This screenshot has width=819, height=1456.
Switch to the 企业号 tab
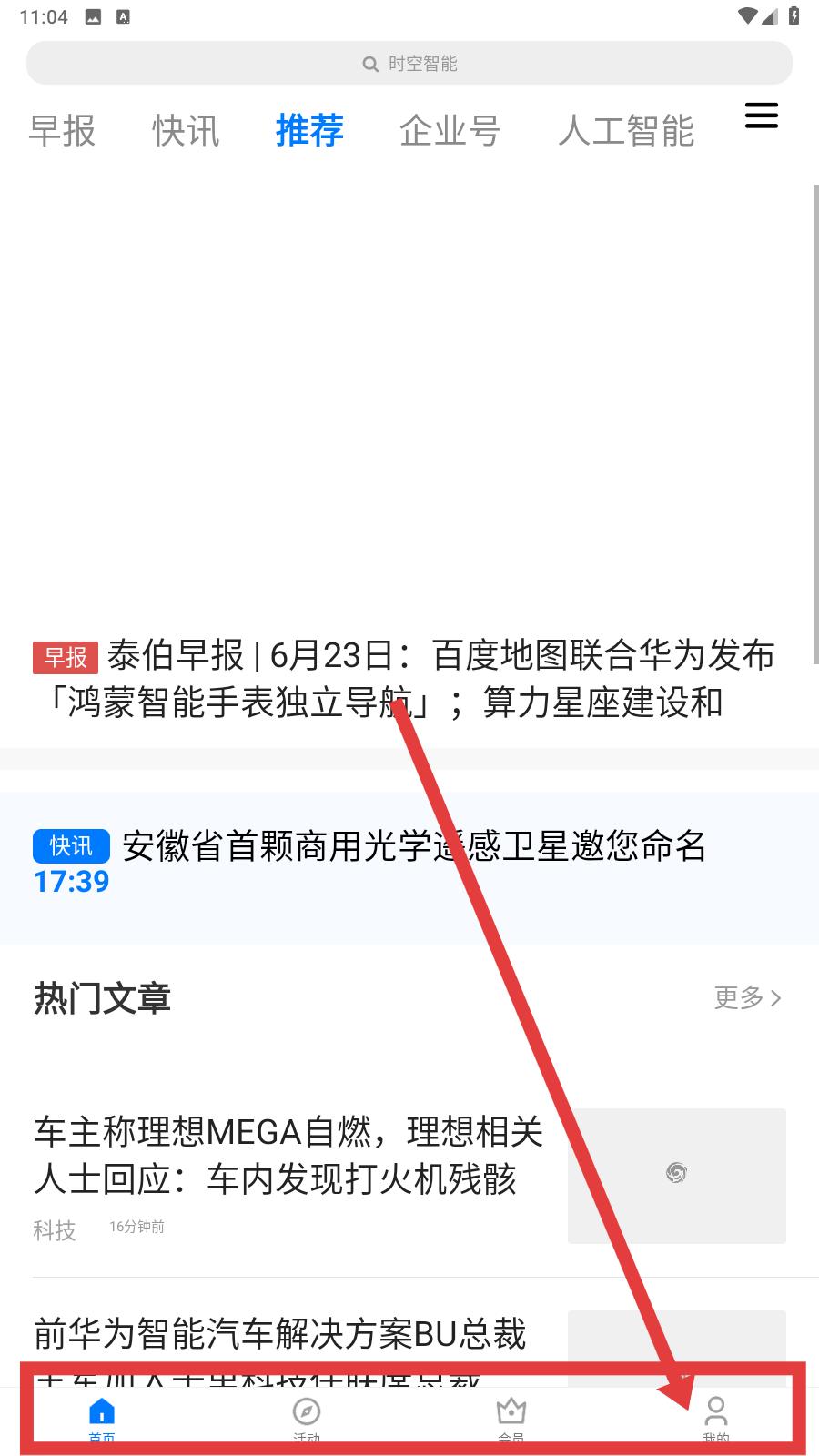(x=450, y=131)
